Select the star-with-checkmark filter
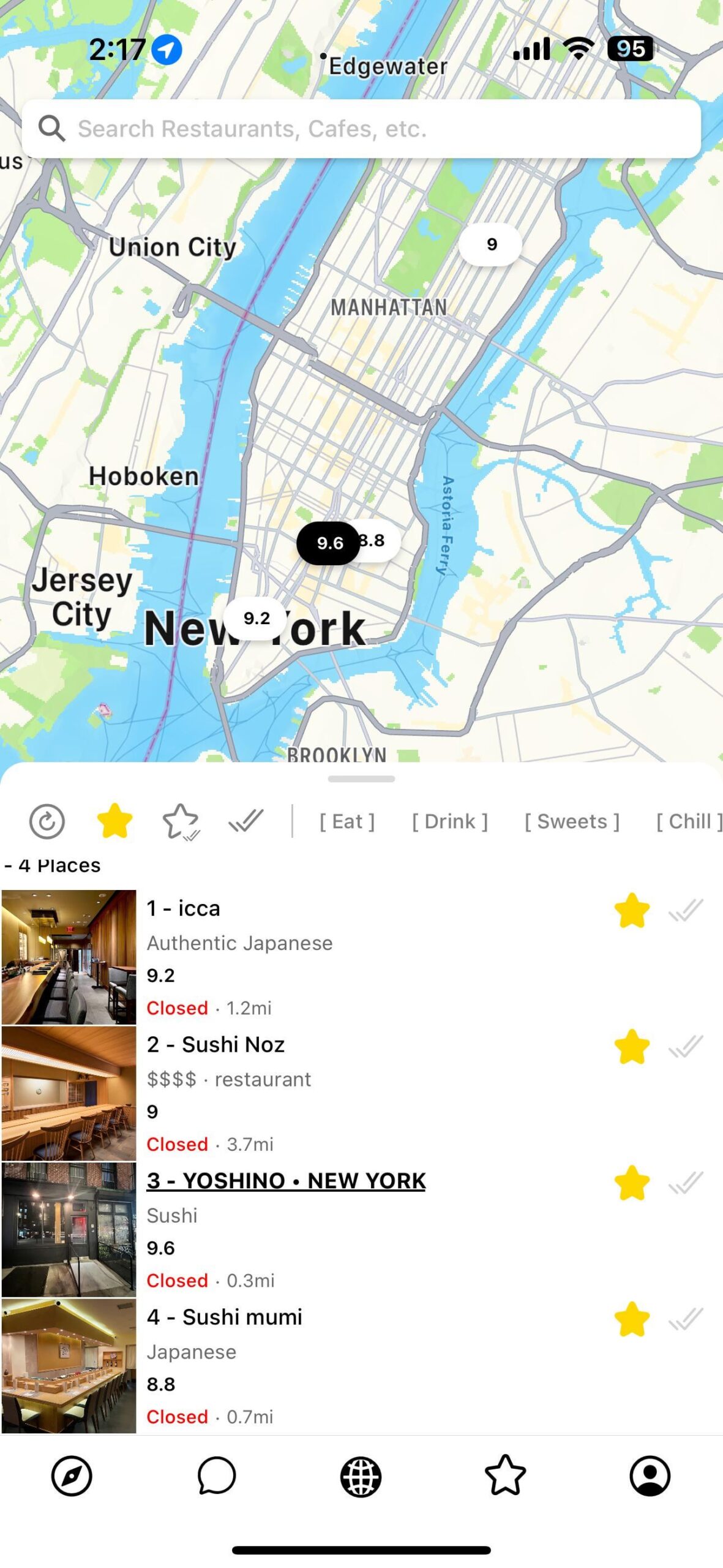The height and width of the screenshot is (1568, 723). pos(181,822)
